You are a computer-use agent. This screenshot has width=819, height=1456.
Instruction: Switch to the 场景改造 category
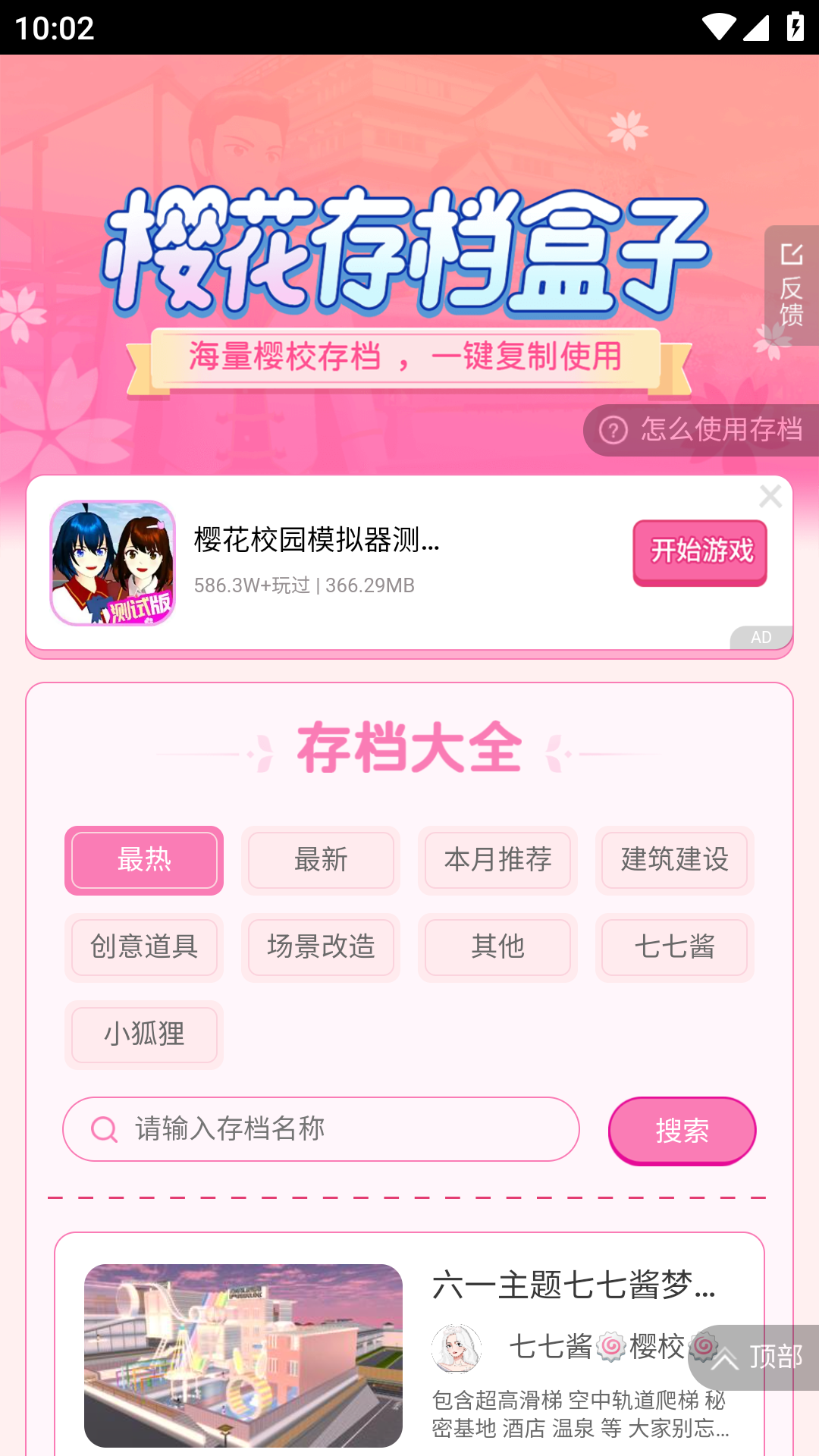tap(319, 947)
